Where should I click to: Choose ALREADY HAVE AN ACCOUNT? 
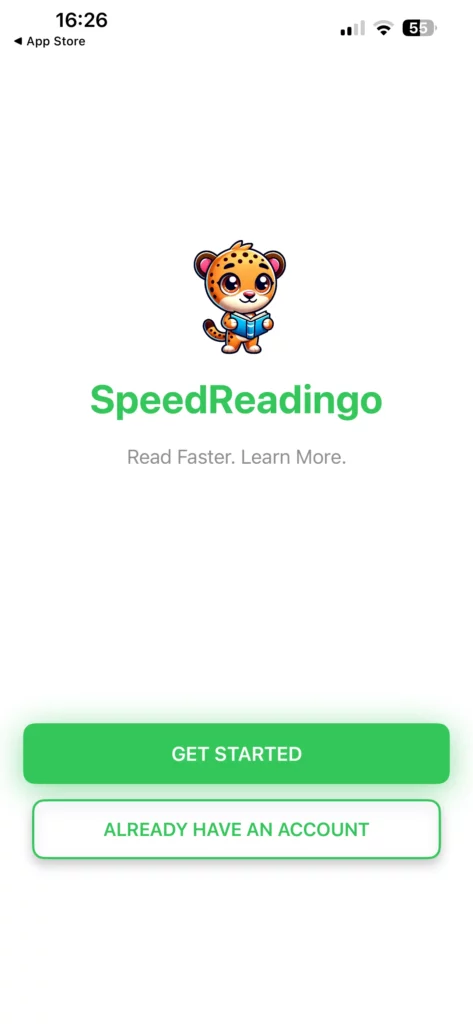pyautogui.click(x=236, y=829)
